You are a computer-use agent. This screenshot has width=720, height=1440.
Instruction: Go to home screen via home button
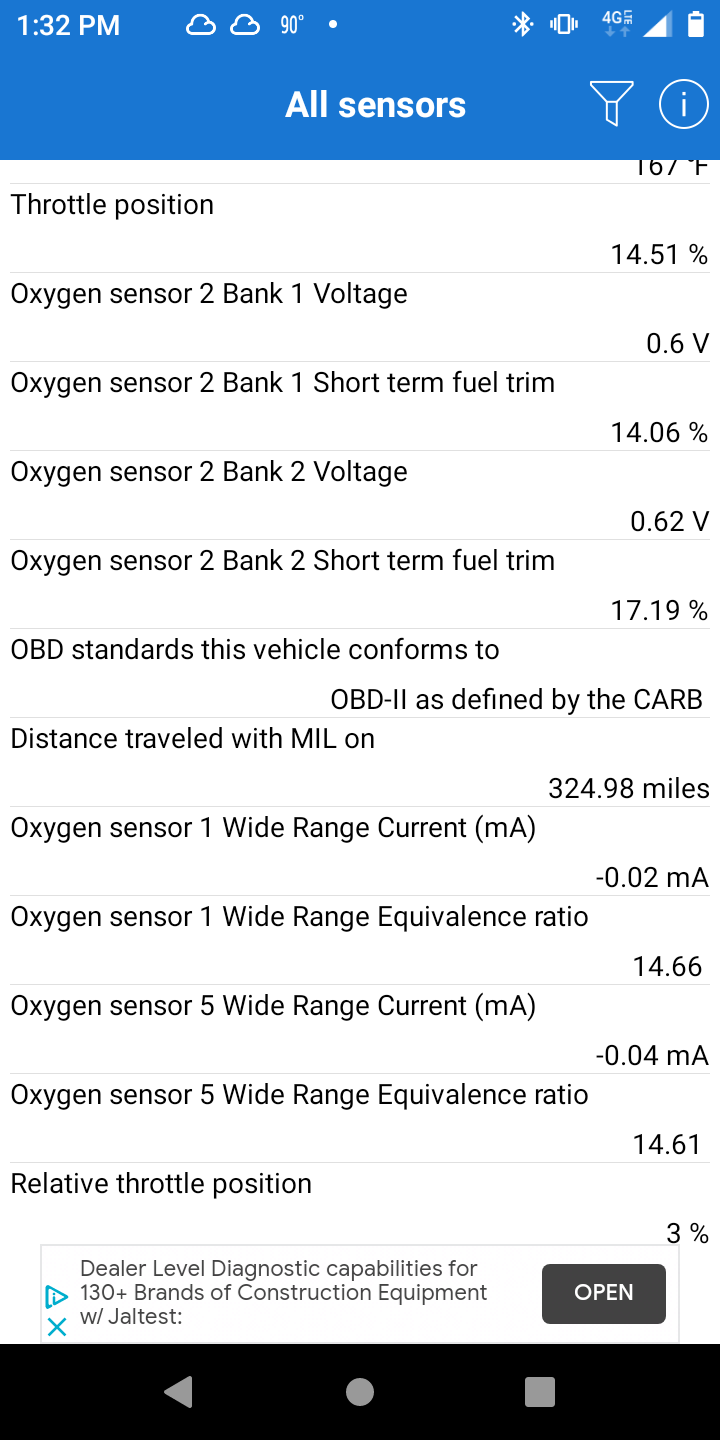[x=360, y=1392]
